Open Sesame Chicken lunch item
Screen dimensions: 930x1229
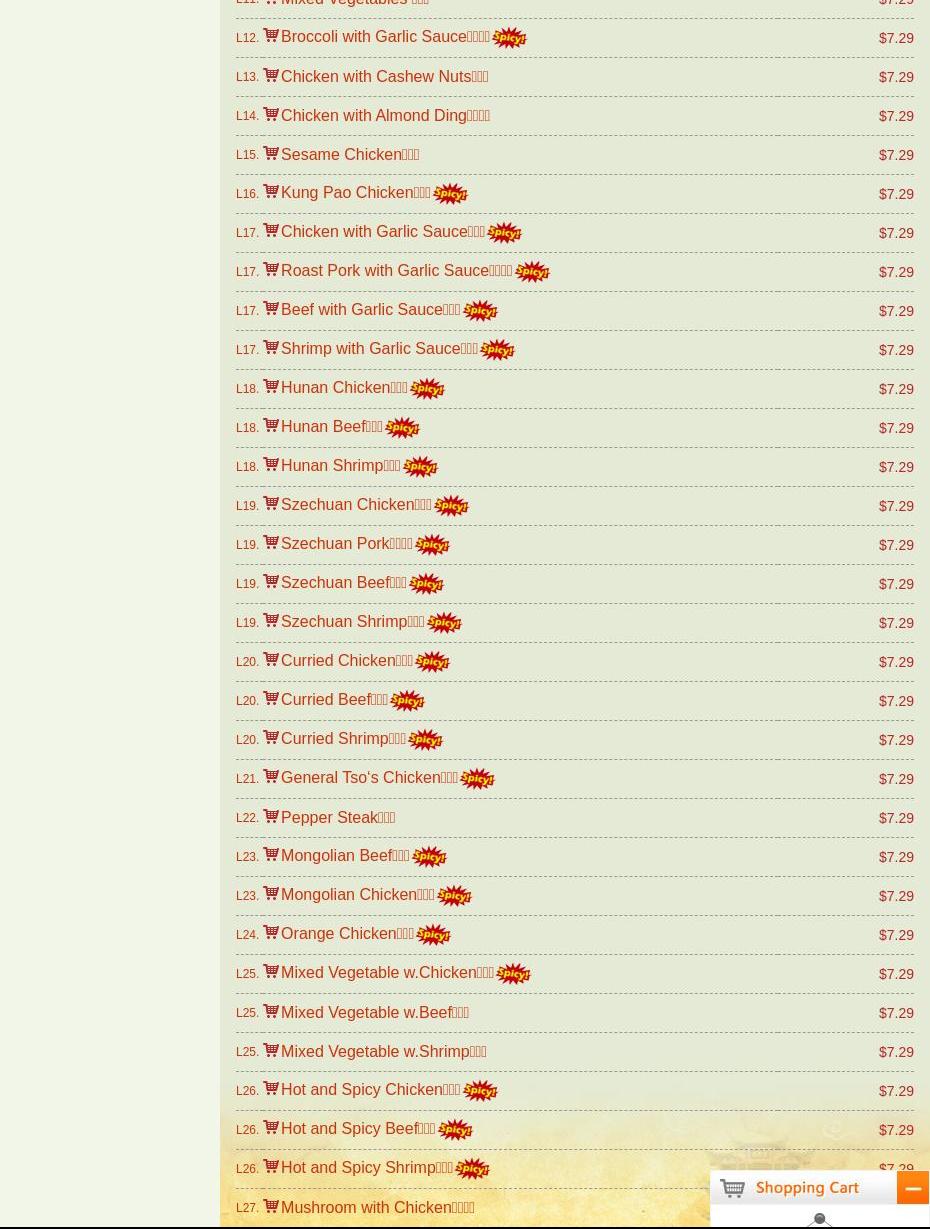tap(350, 155)
